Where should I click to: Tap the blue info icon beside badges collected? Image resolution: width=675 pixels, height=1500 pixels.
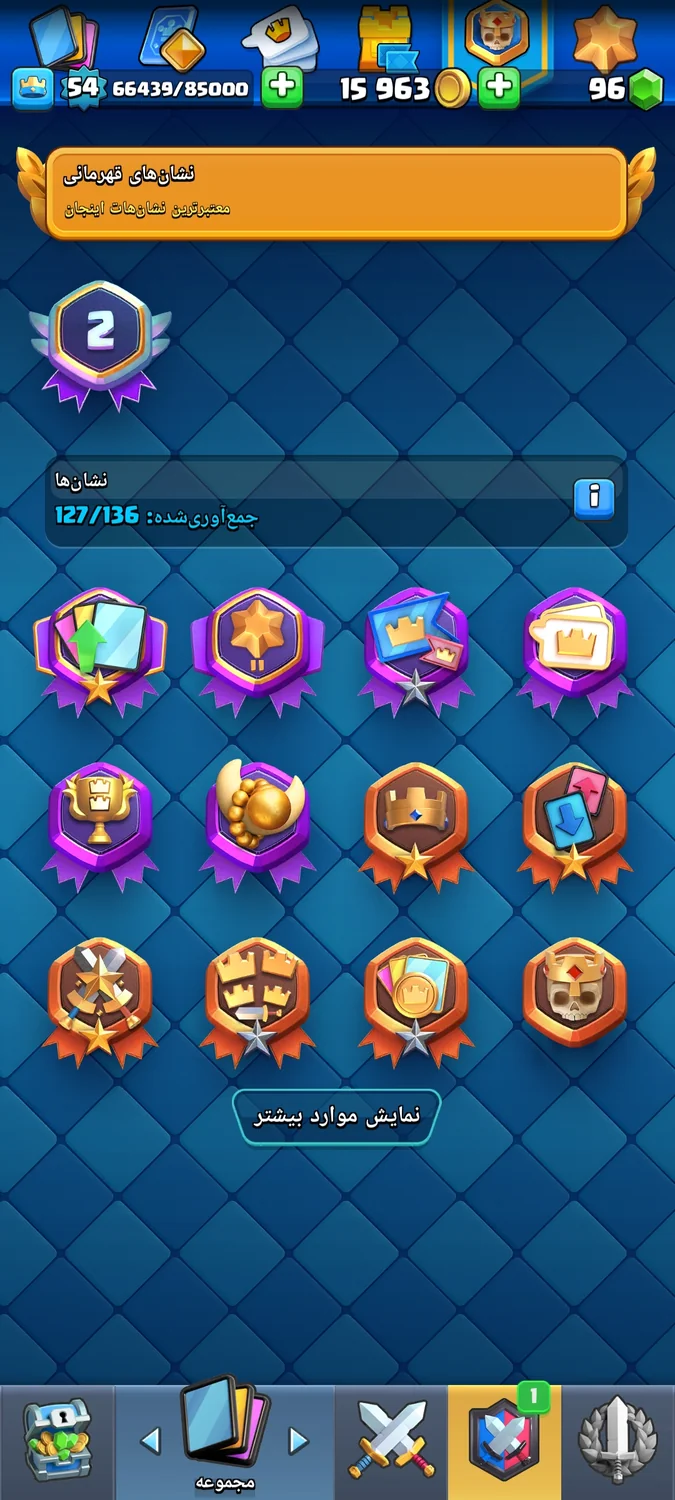[593, 497]
